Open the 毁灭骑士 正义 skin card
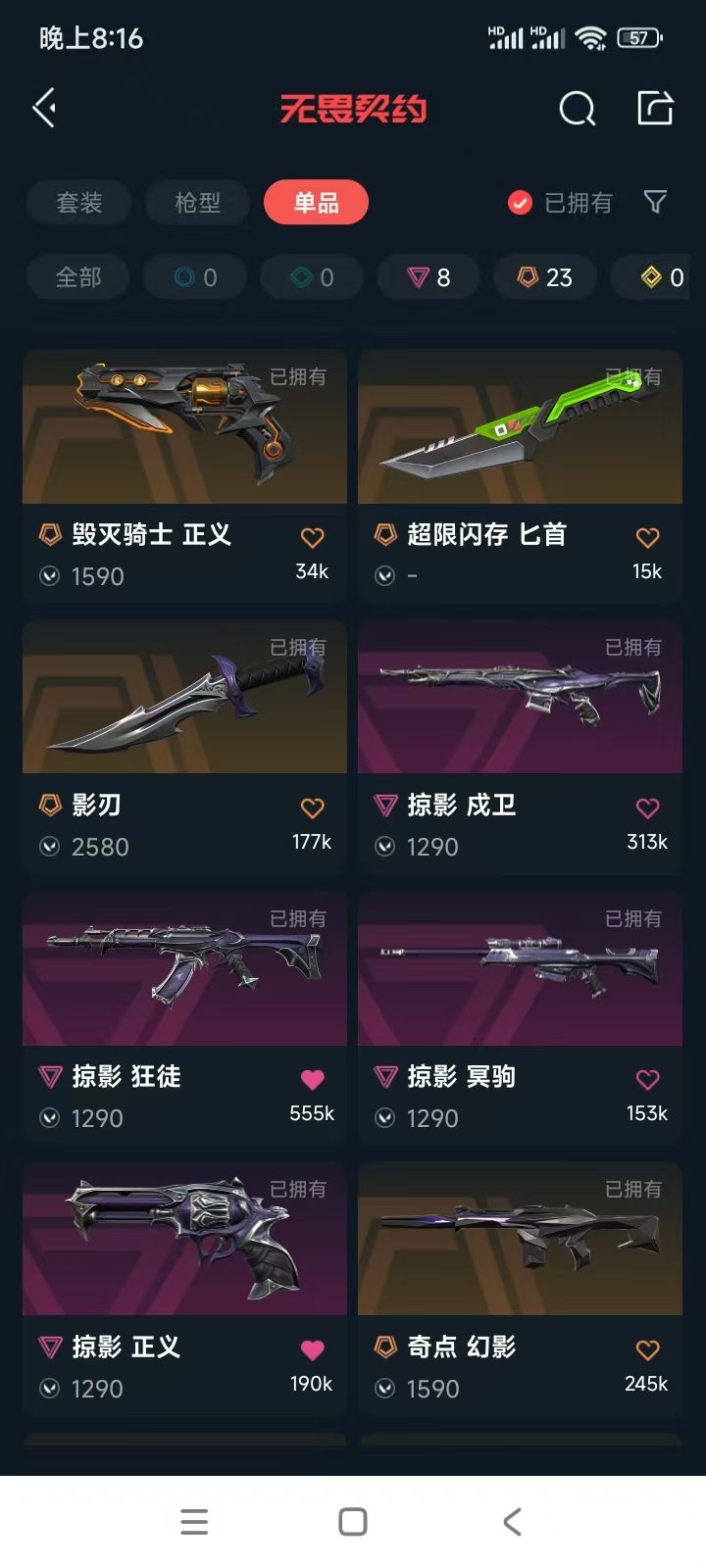This screenshot has height=1568, width=706. 184,475
